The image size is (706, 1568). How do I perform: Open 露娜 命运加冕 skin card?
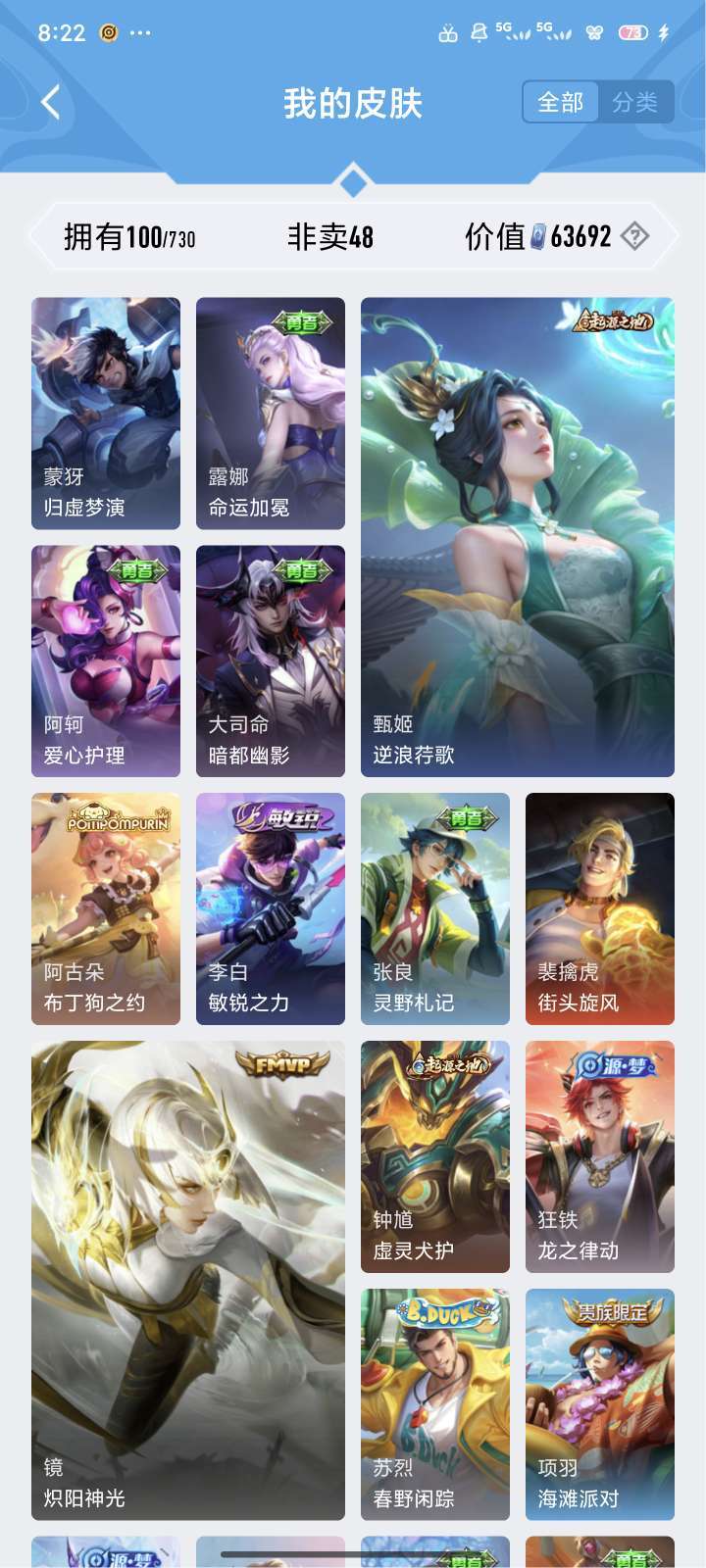[271, 414]
